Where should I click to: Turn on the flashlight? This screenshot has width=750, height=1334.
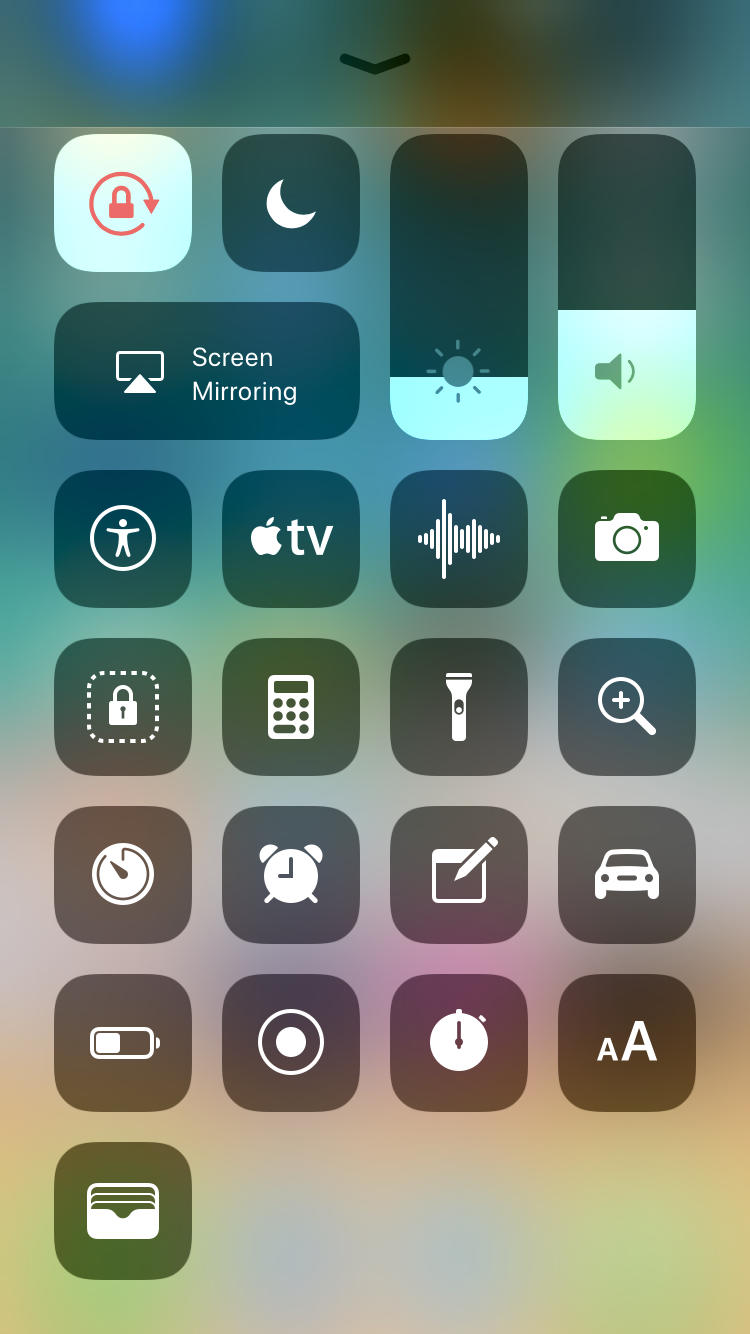[459, 707]
